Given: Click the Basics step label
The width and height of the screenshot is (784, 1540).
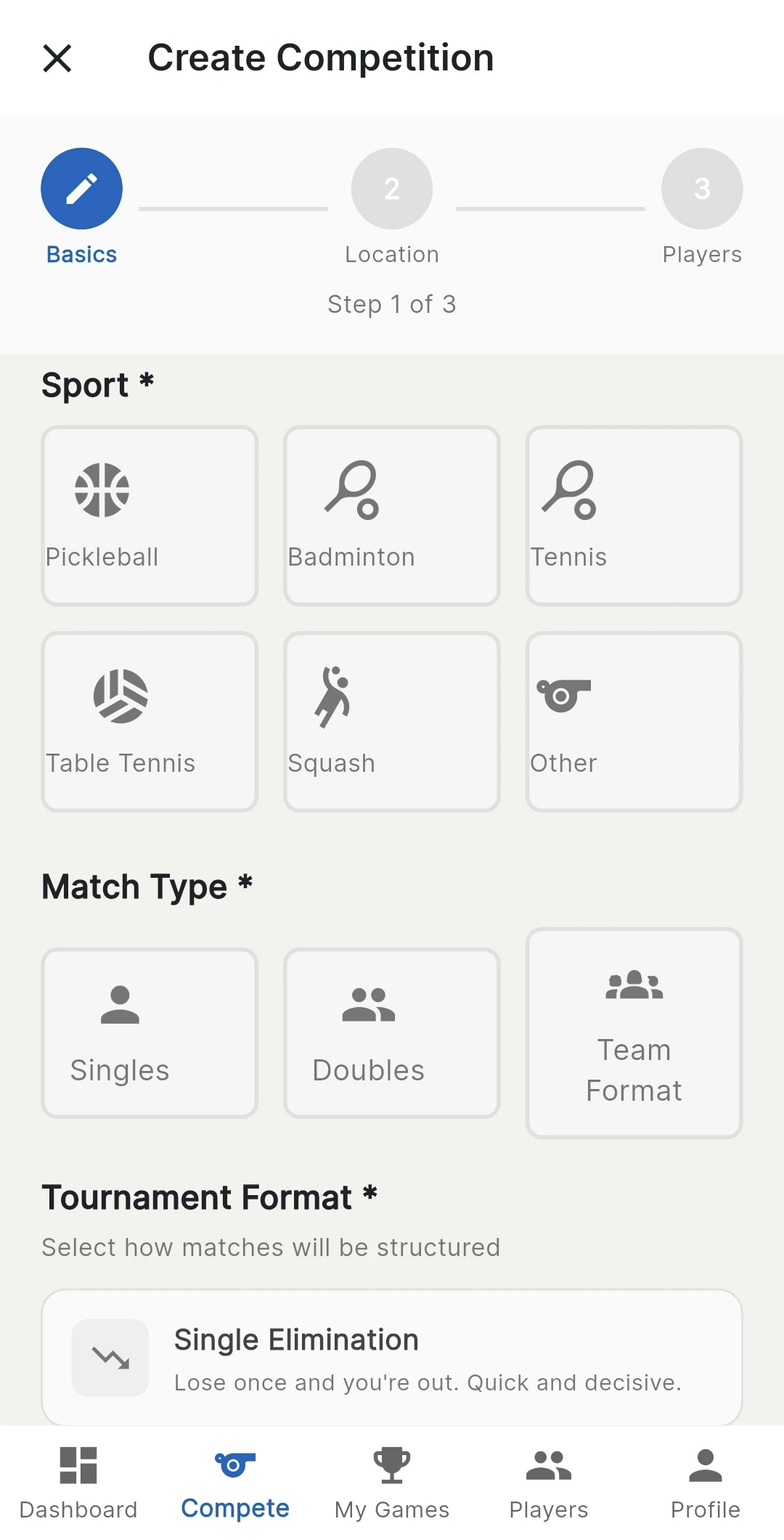Looking at the screenshot, I should tap(81, 254).
